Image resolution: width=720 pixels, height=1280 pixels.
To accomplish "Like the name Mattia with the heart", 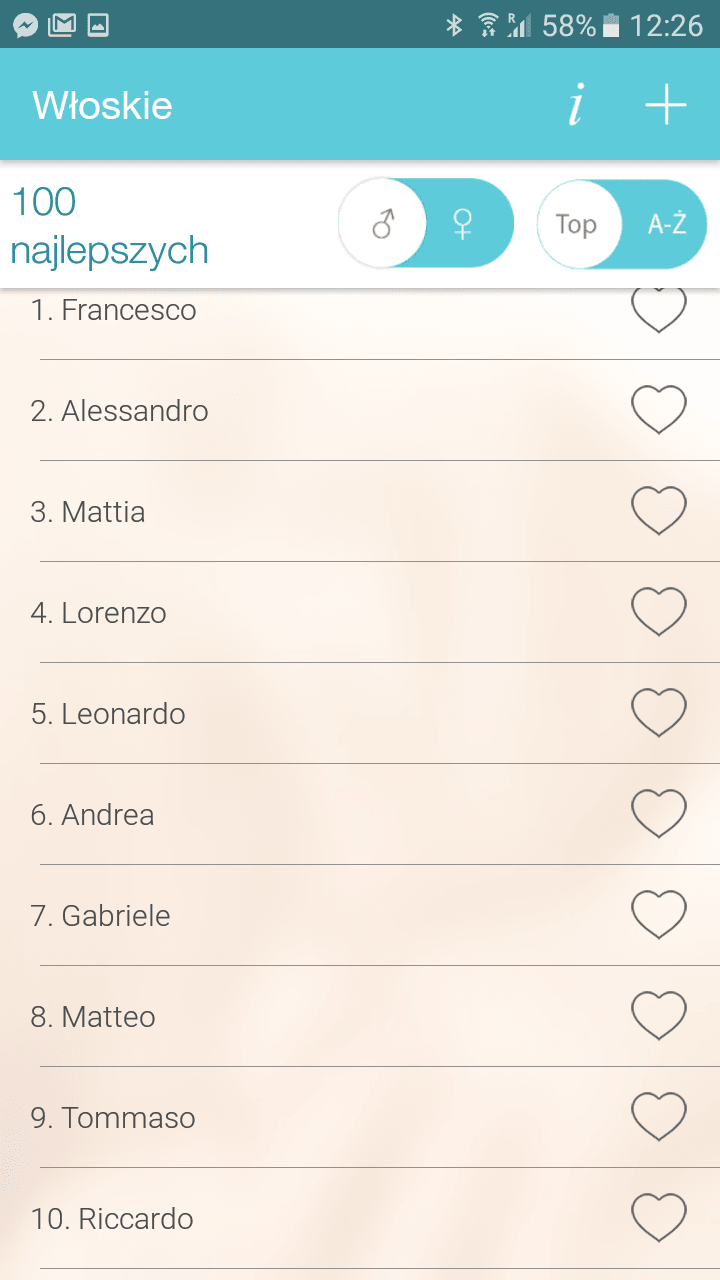I will pyautogui.click(x=659, y=511).
